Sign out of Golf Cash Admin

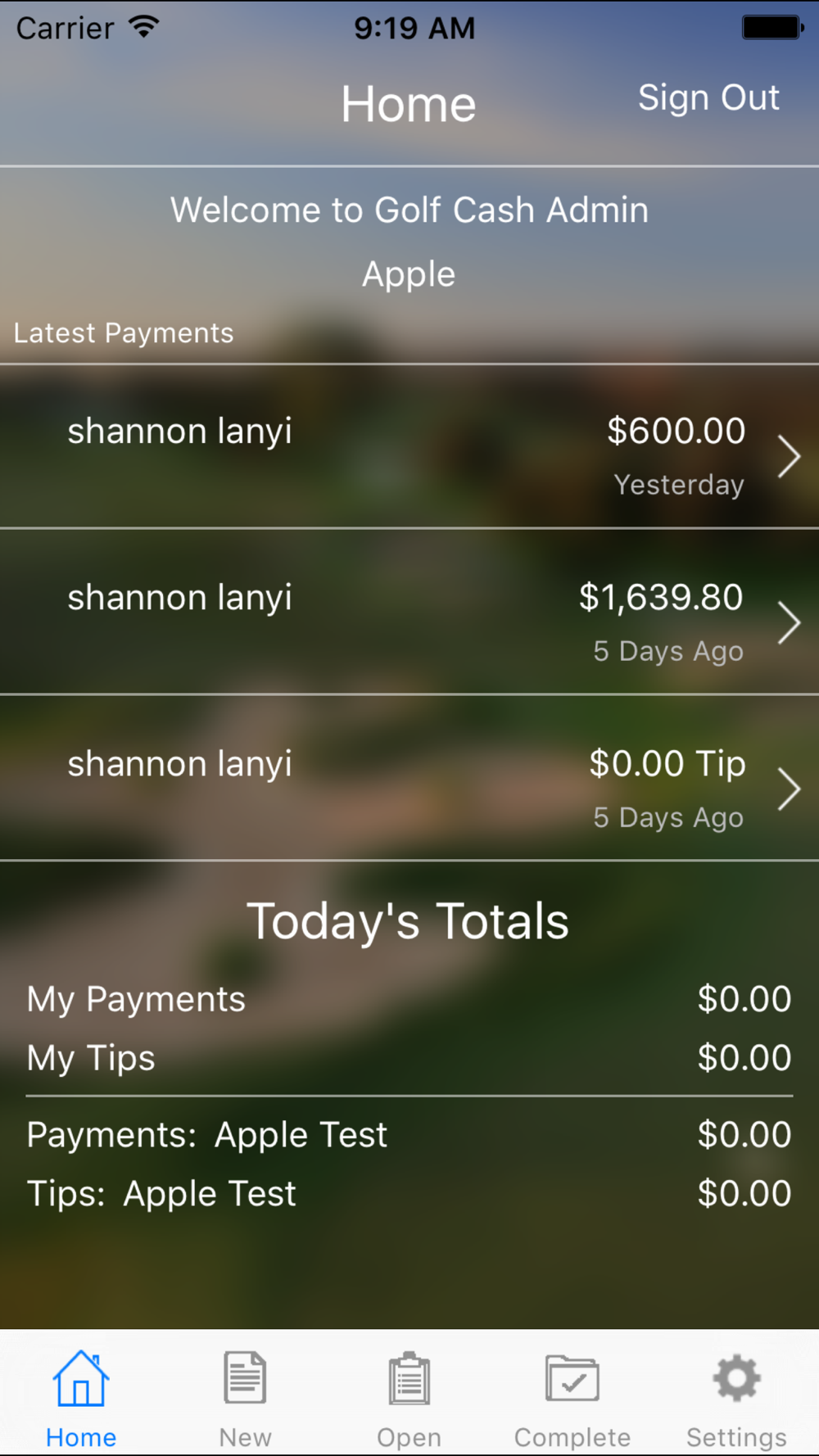708,98
